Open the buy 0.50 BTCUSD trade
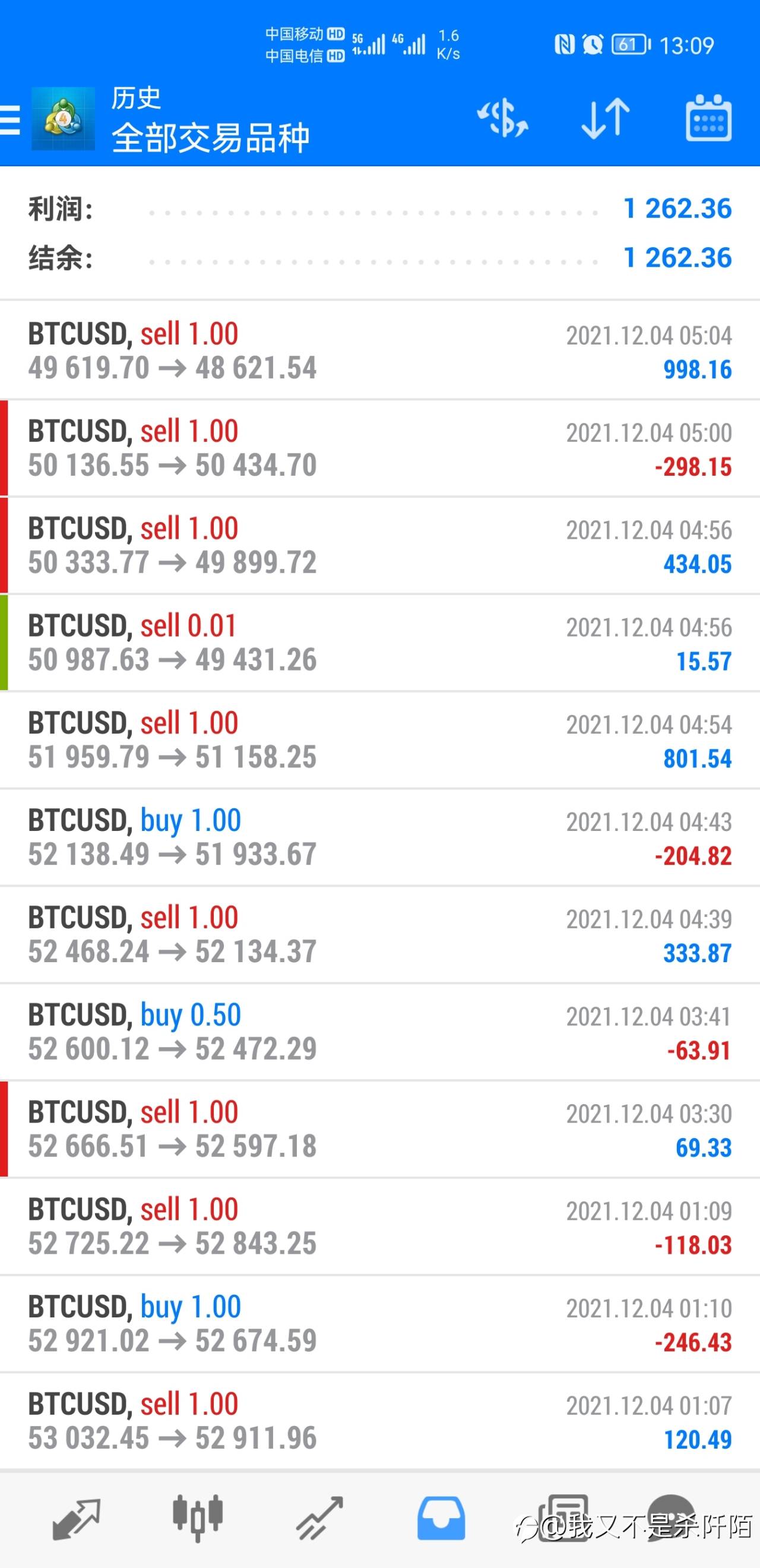Screen dimensions: 760x1568 (379, 1032)
